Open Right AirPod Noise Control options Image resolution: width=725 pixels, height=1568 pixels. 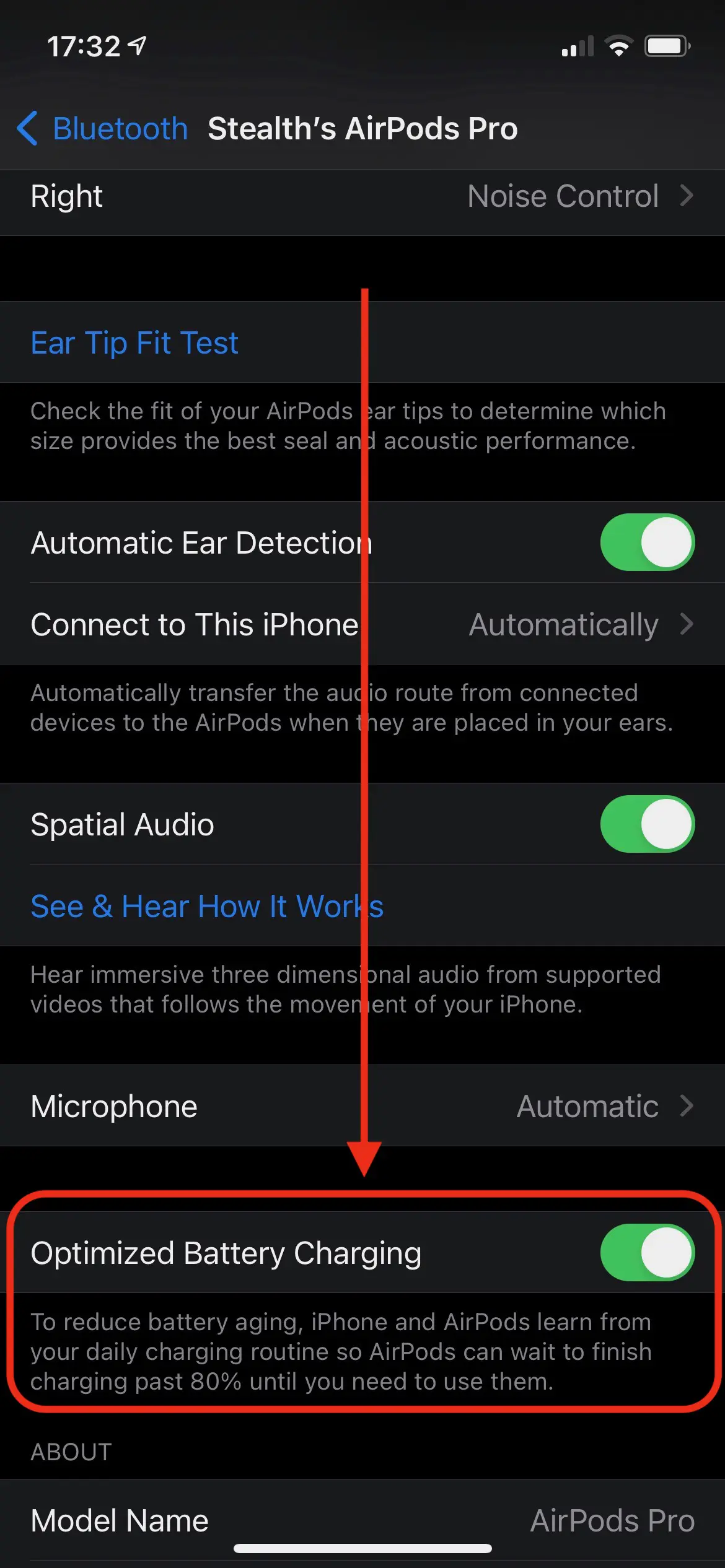tap(362, 197)
